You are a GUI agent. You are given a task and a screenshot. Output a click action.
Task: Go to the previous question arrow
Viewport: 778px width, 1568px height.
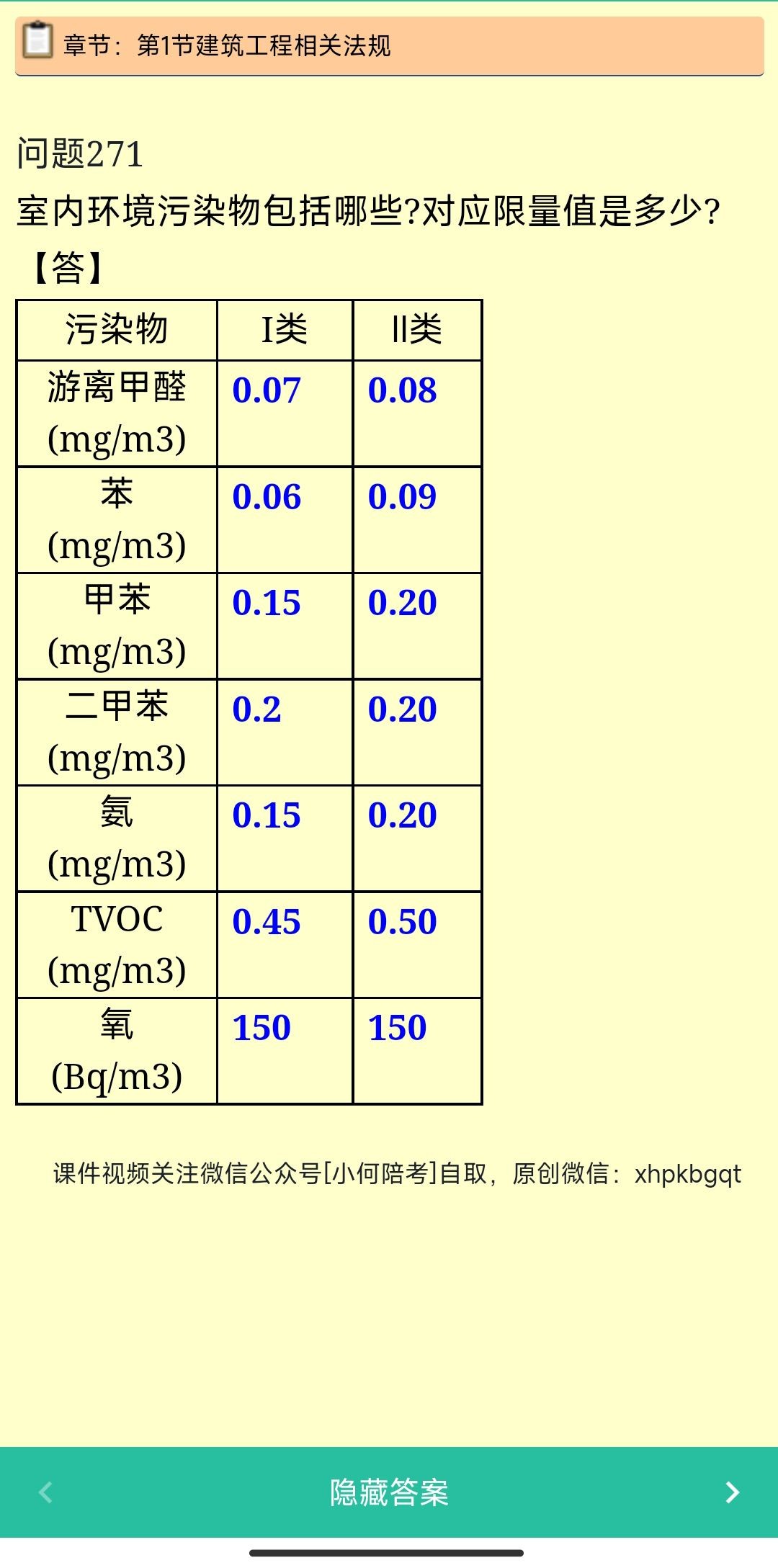45,1492
